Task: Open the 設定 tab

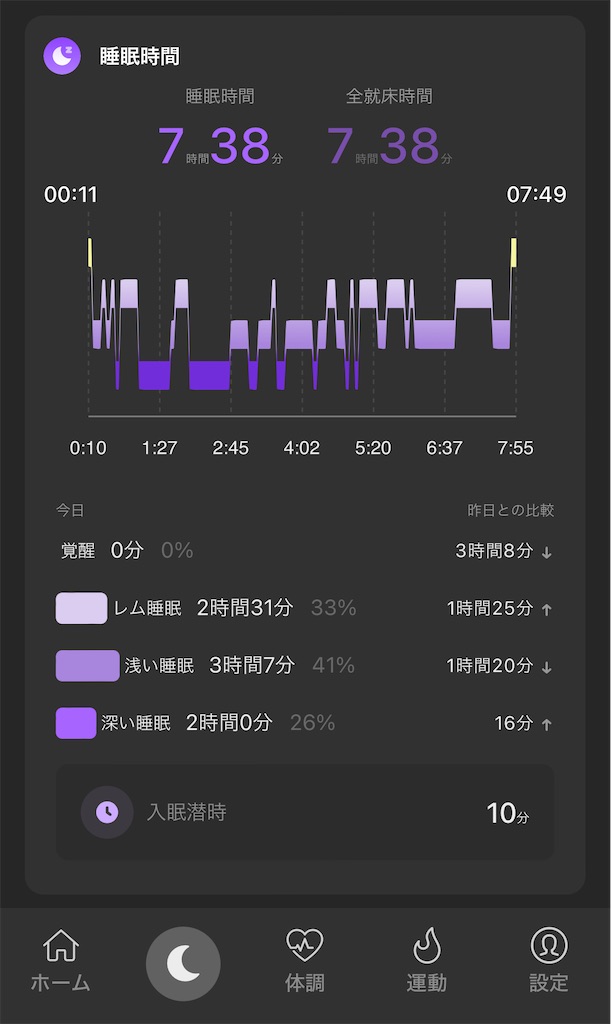Action: 548,960
